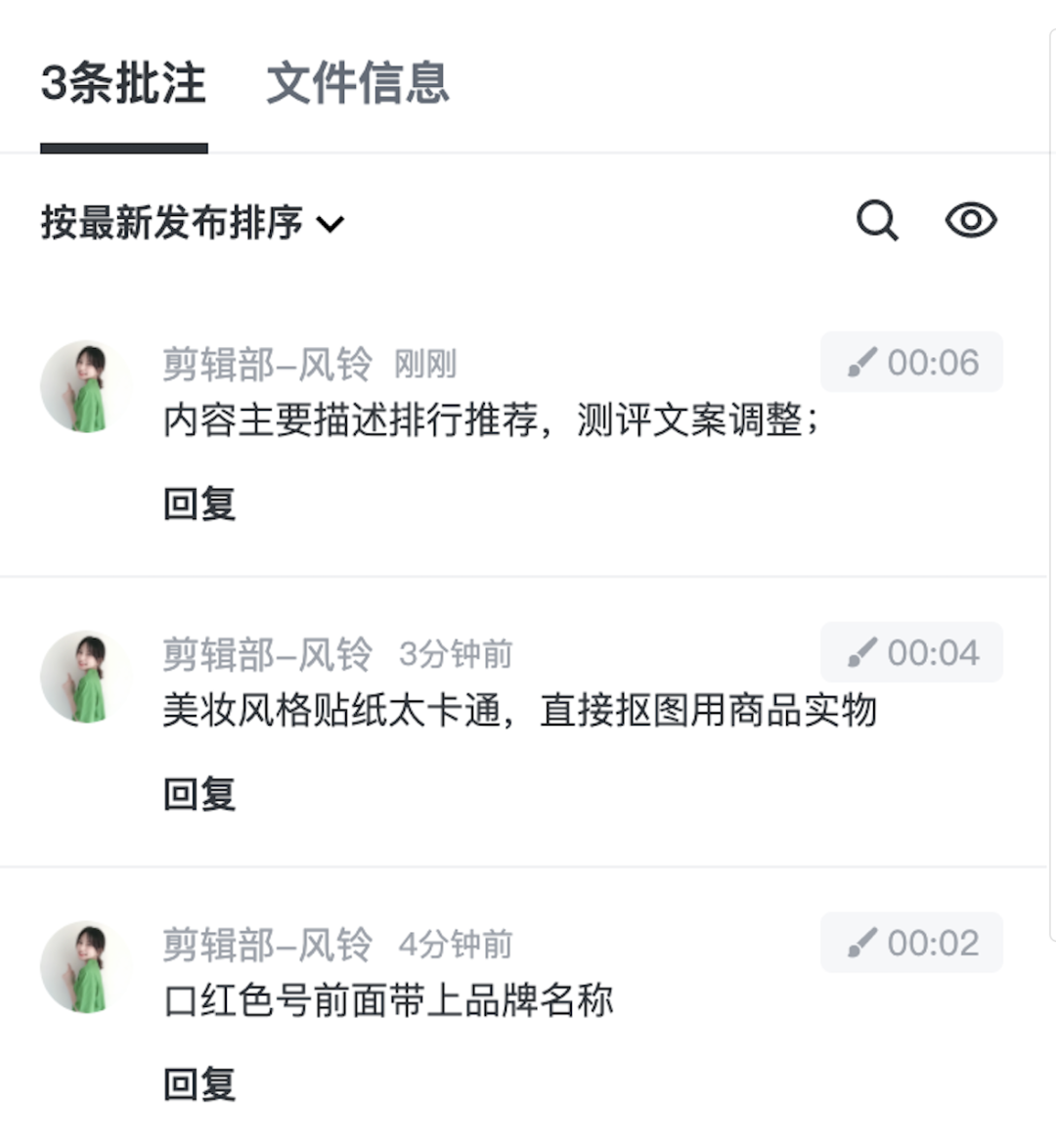
Task: Reply to the 口红色号 comment
Action: pos(199,1084)
